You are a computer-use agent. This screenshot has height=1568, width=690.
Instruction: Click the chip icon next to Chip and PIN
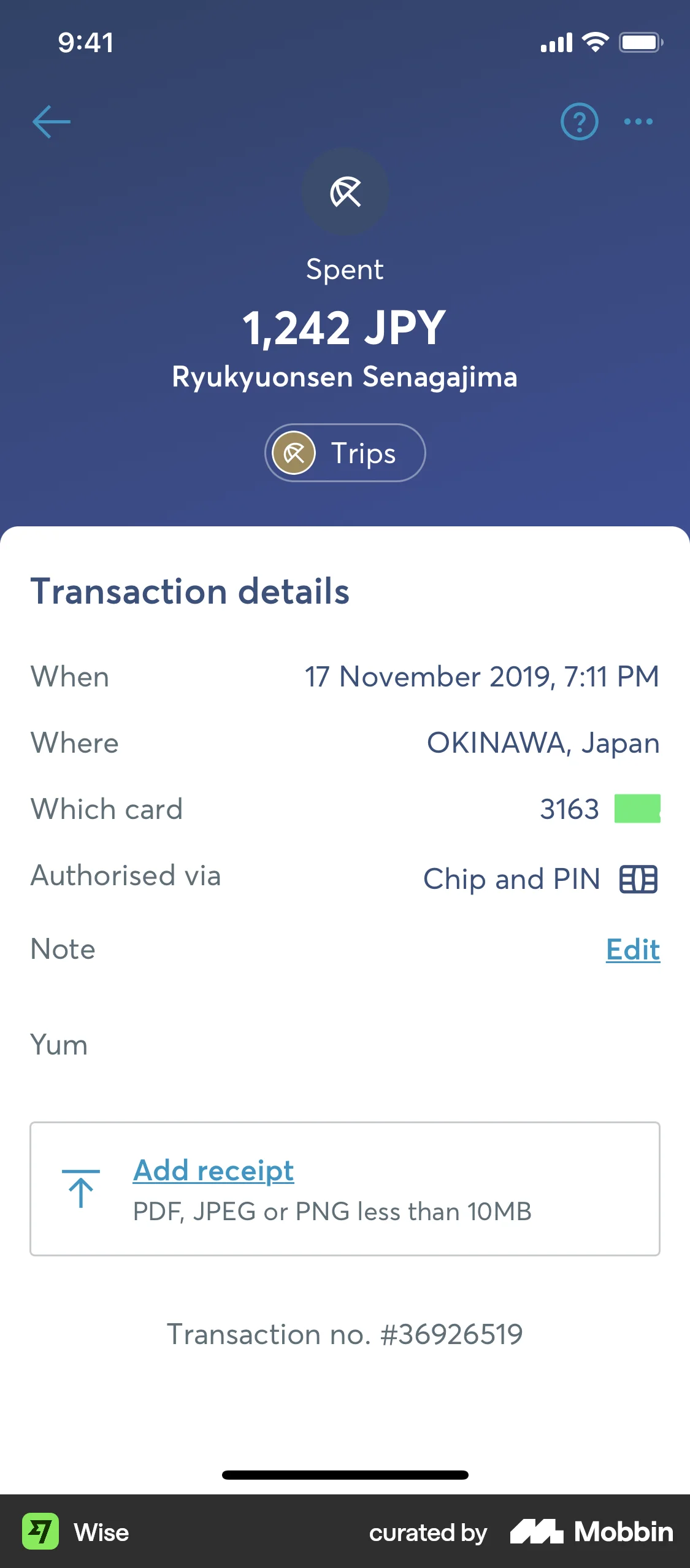(x=637, y=880)
